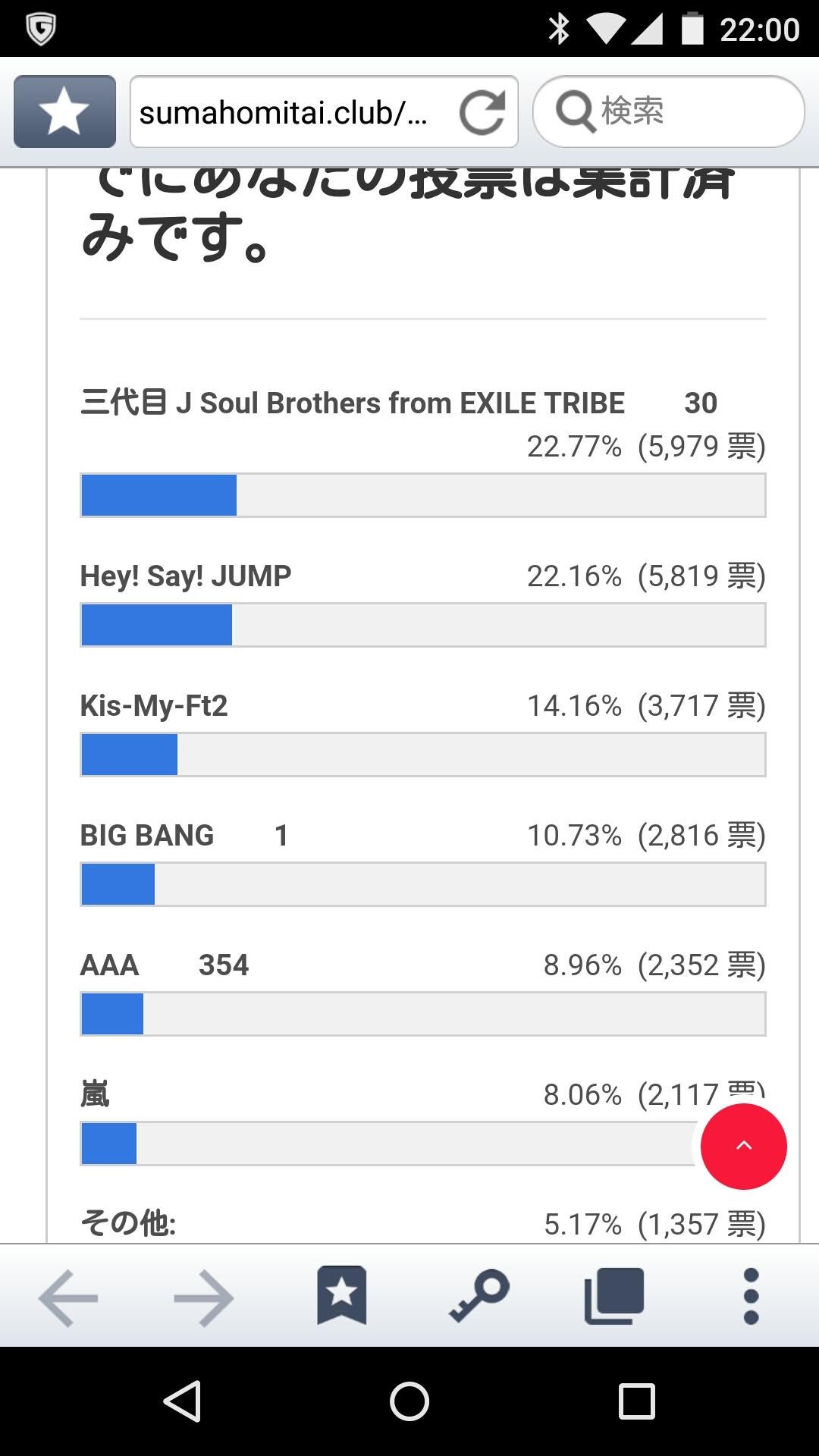The height and width of the screenshot is (1456, 819).
Task: View open browser tabs
Action: (614, 1296)
